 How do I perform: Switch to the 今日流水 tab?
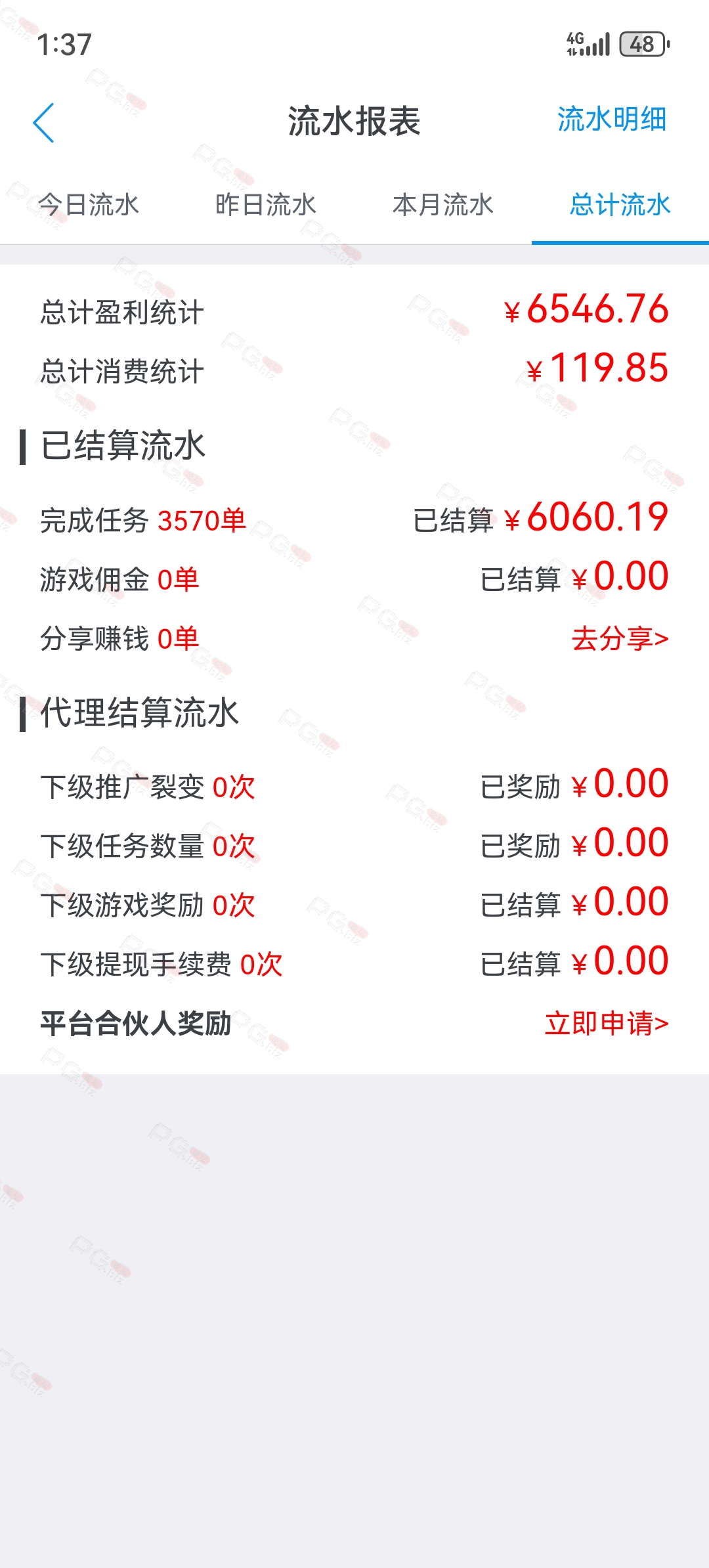pyautogui.click(x=89, y=205)
